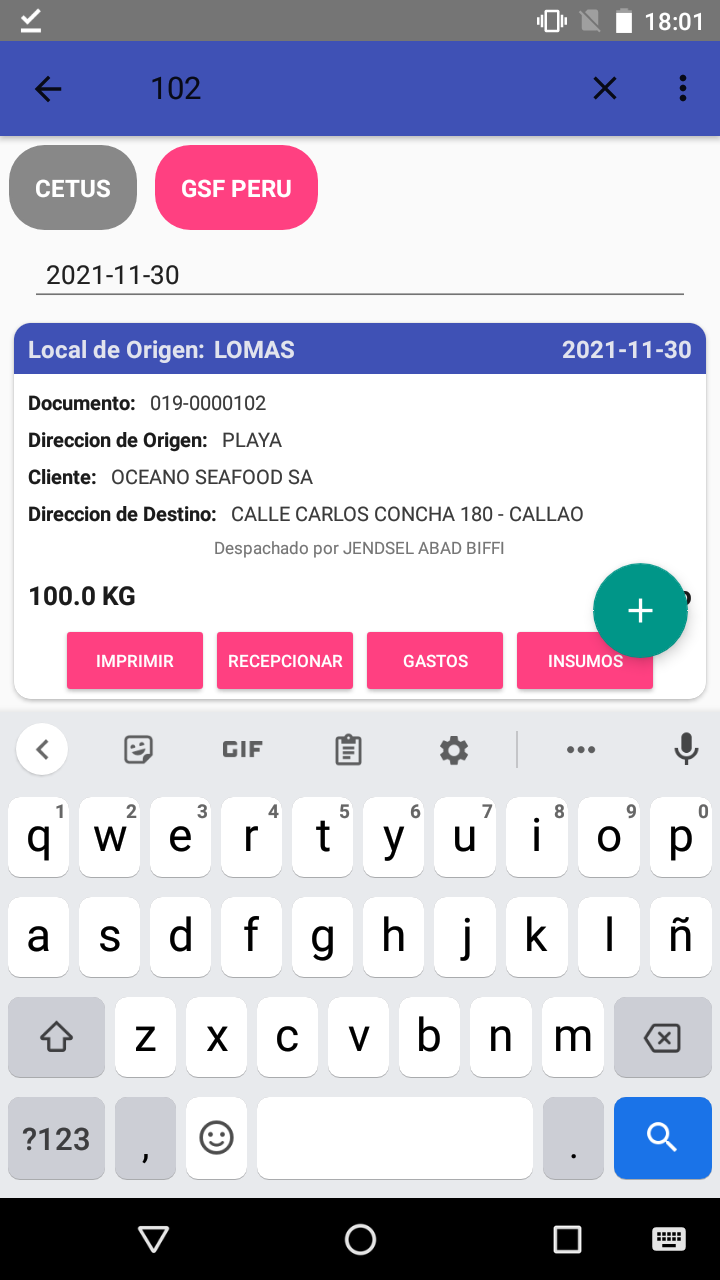Screen dimensions: 720x1280
Task: Select the CETUS chip
Action: tap(73, 188)
